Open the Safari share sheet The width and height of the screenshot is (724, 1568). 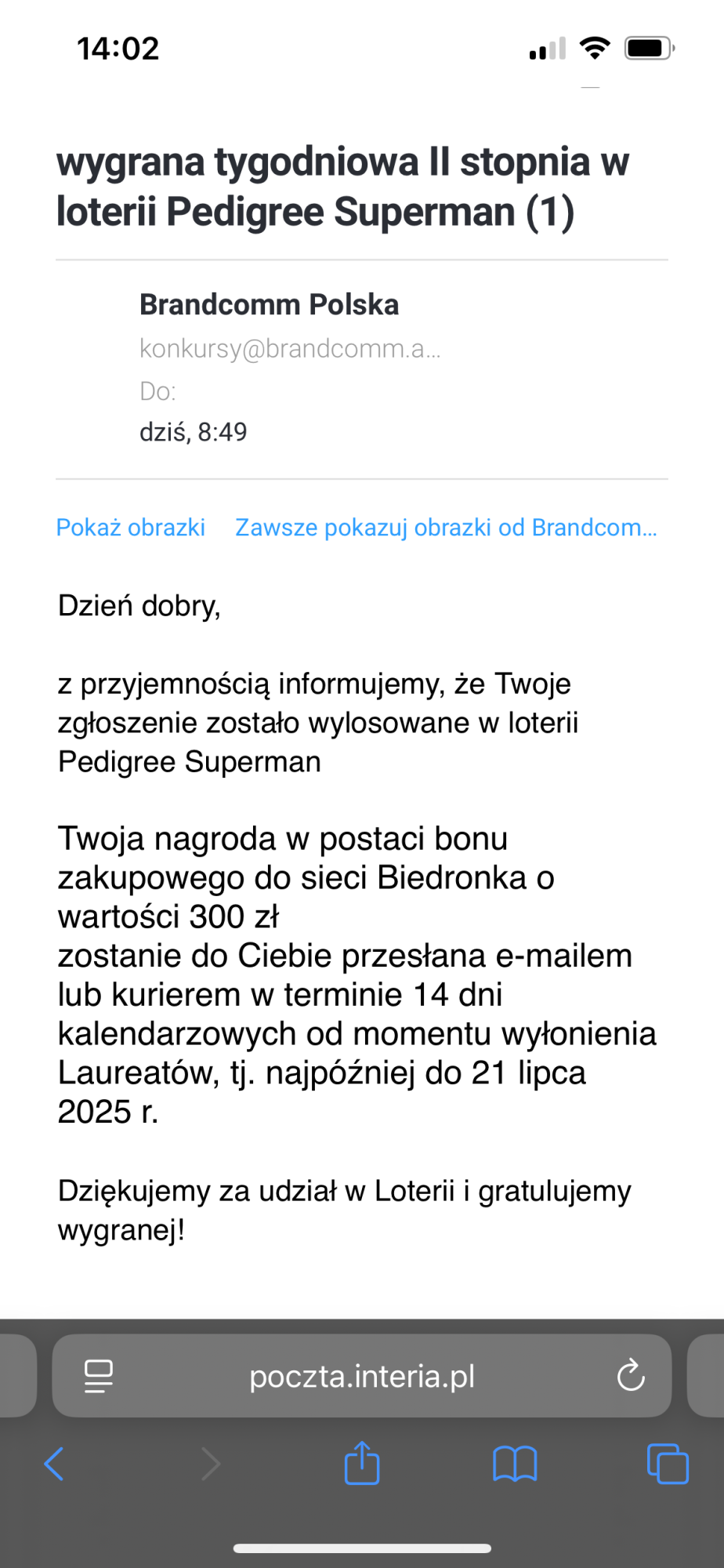[x=362, y=1462]
